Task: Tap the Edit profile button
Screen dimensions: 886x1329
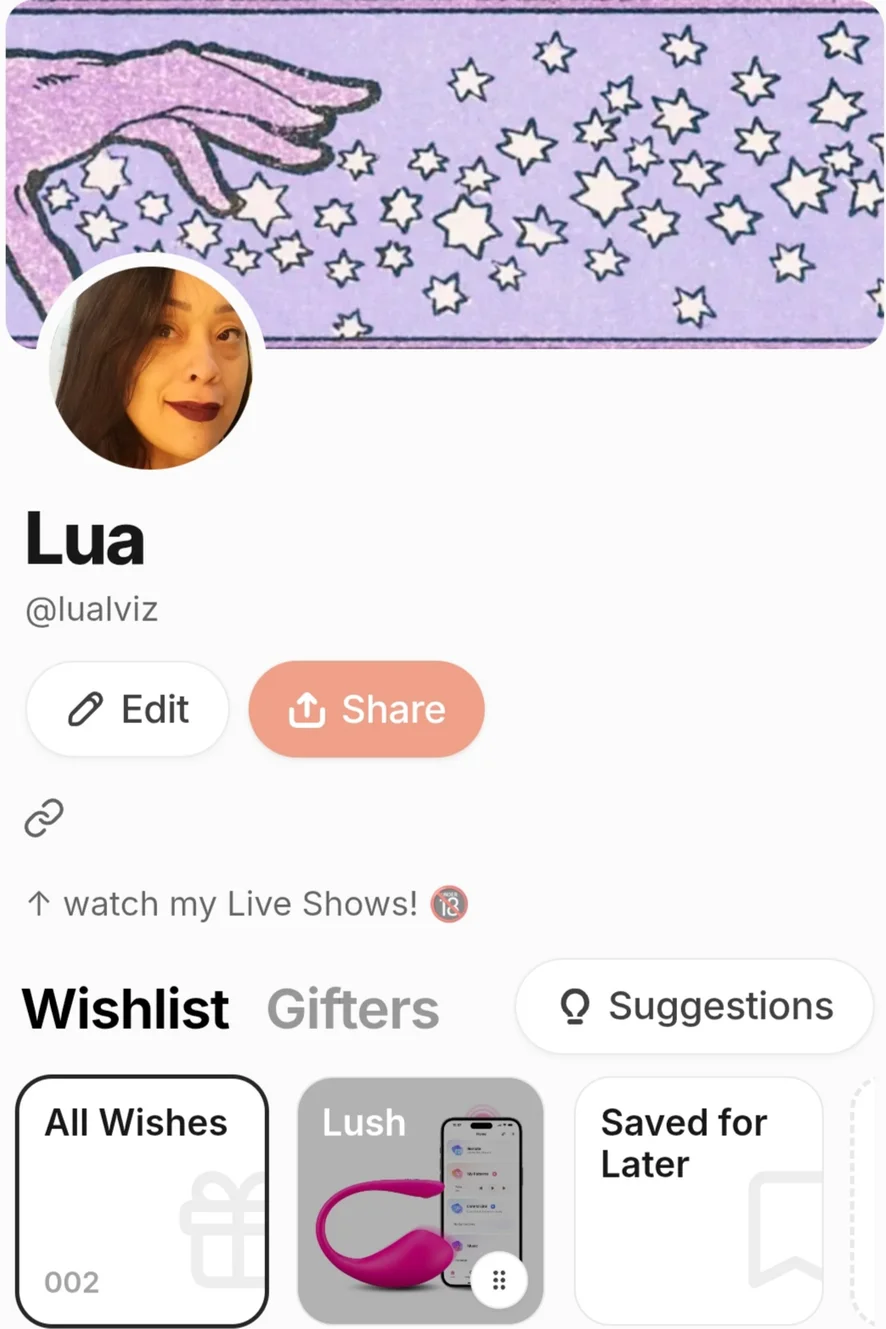Action: pyautogui.click(x=127, y=709)
